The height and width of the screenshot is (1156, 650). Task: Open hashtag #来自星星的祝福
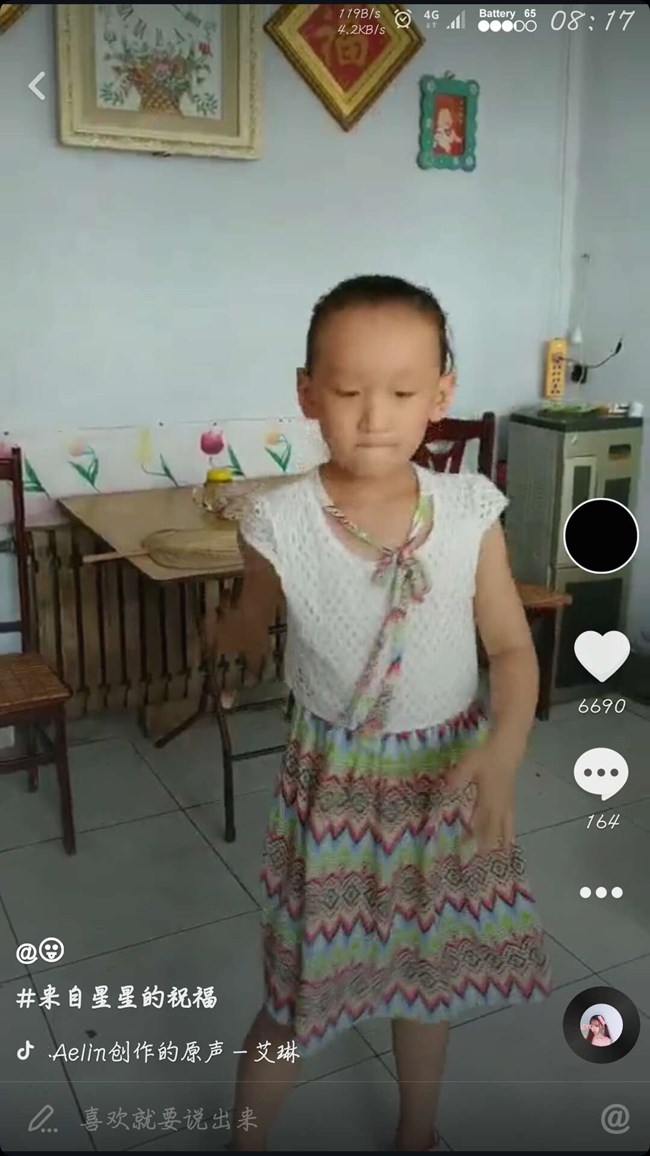pyautogui.click(x=117, y=997)
